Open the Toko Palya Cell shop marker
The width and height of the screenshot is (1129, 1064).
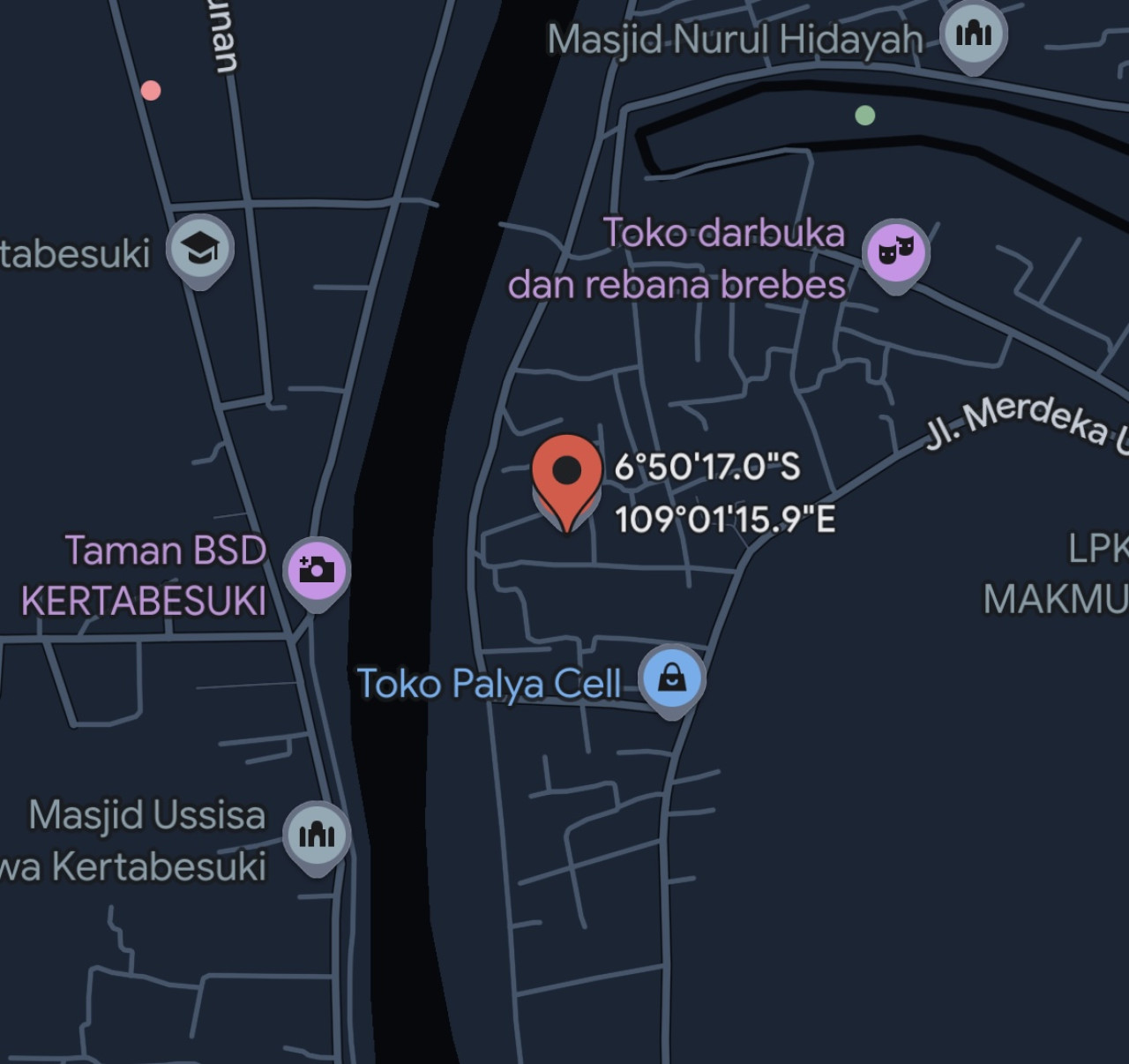672,678
